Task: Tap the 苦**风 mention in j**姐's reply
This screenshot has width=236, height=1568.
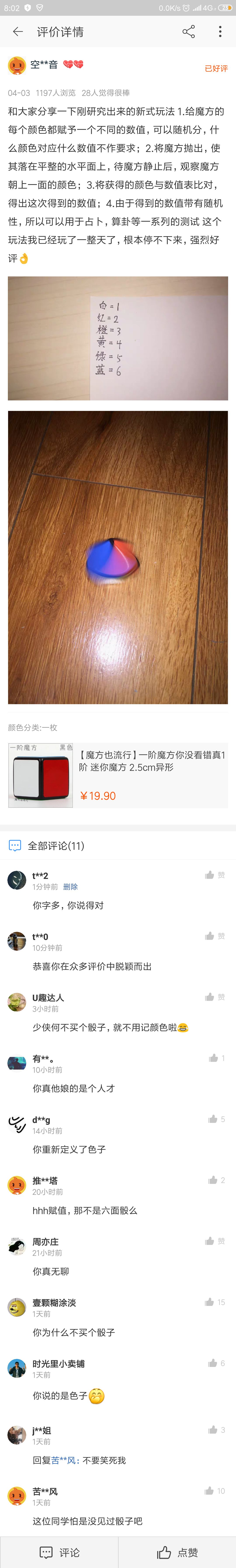Action: 64,1460
